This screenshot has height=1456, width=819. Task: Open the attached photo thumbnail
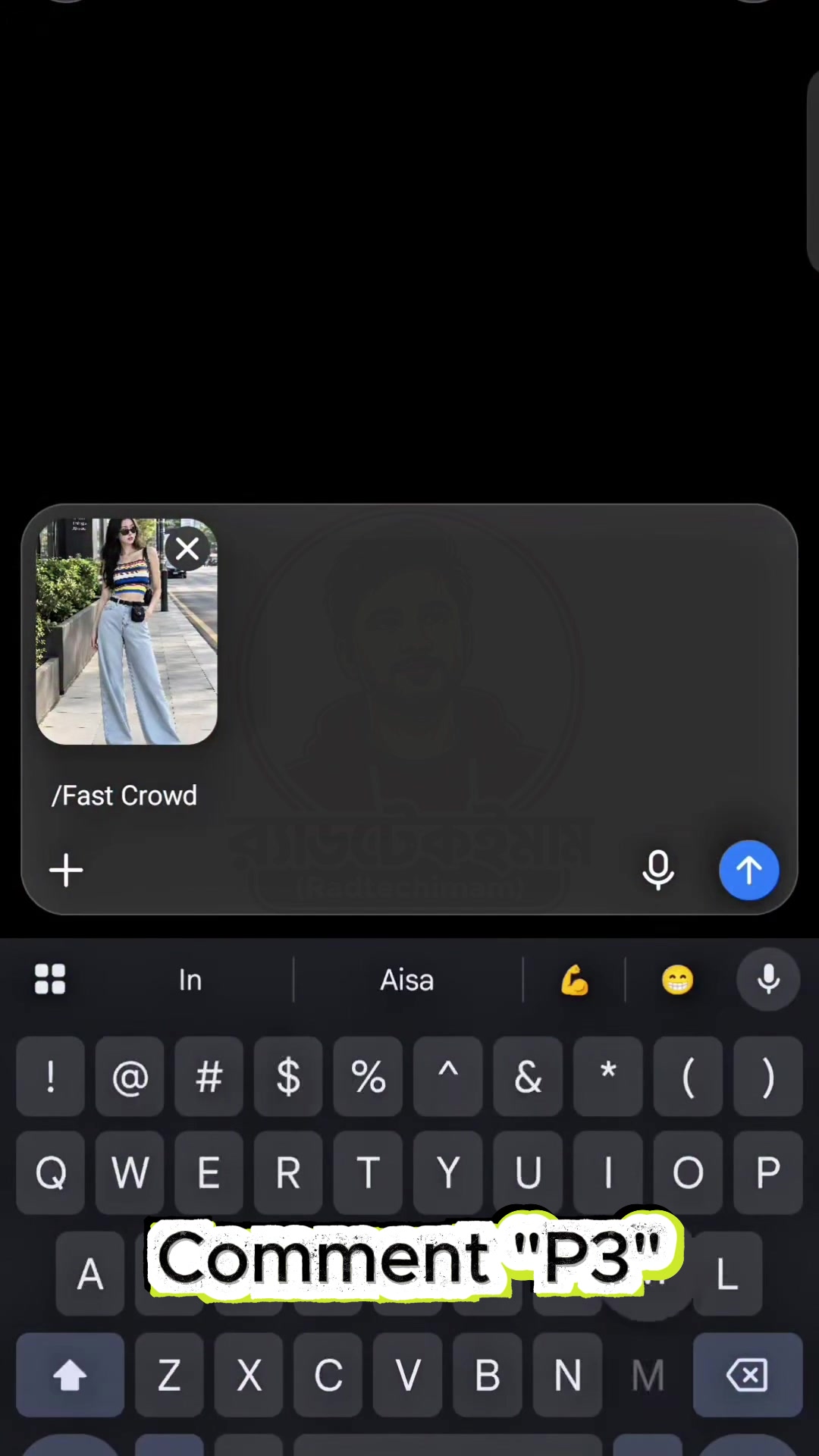pos(127,631)
